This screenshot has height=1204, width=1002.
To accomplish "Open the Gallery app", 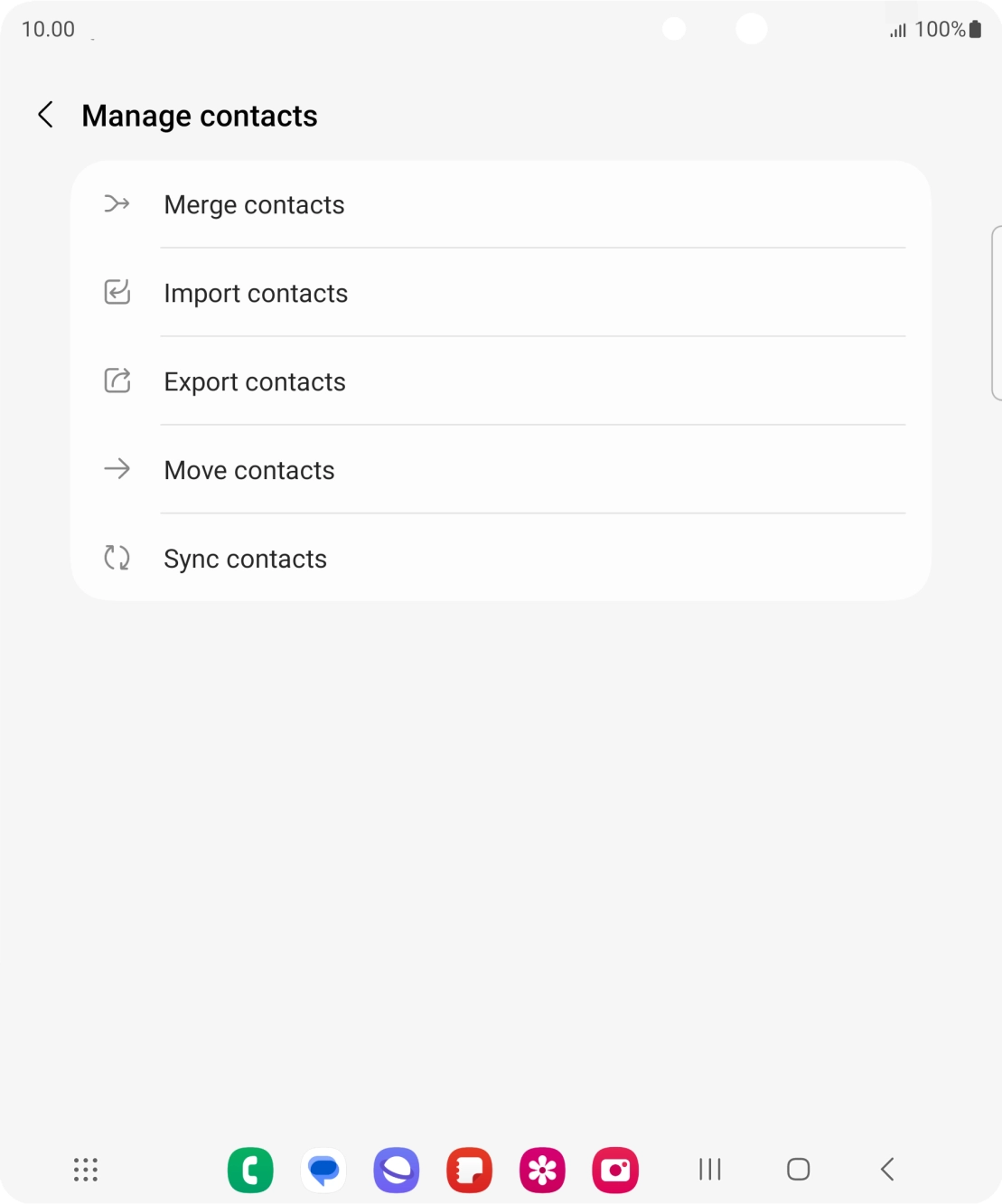I will point(542,1170).
